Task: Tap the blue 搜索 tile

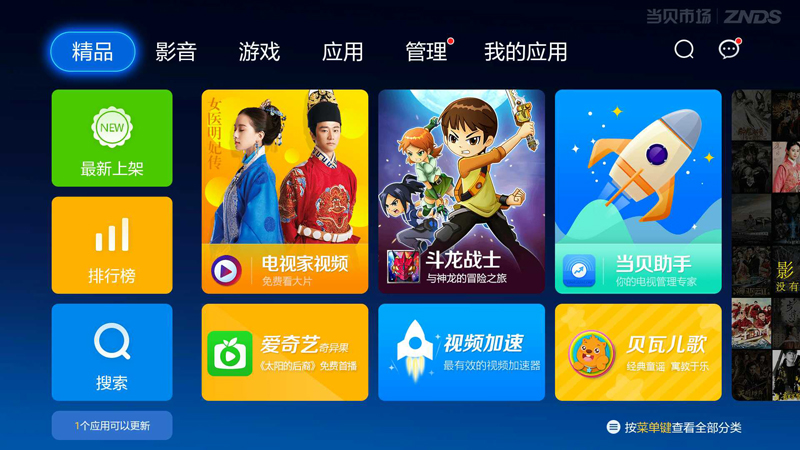Action: (112, 352)
